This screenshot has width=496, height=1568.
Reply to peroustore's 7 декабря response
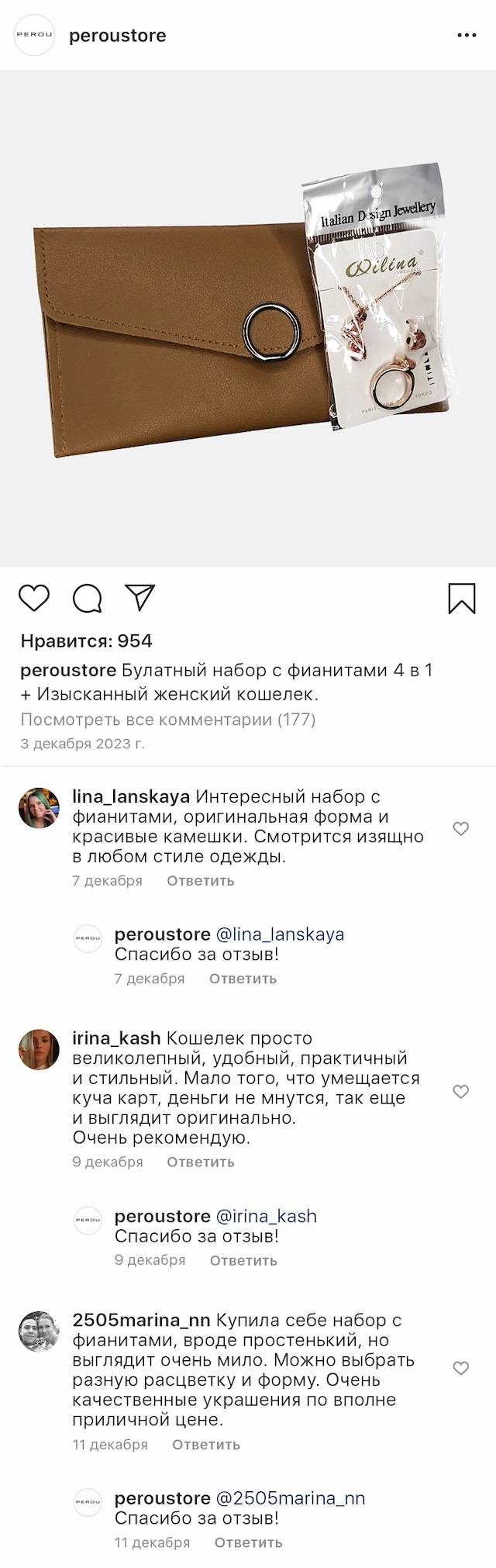(x=243, y=978)
